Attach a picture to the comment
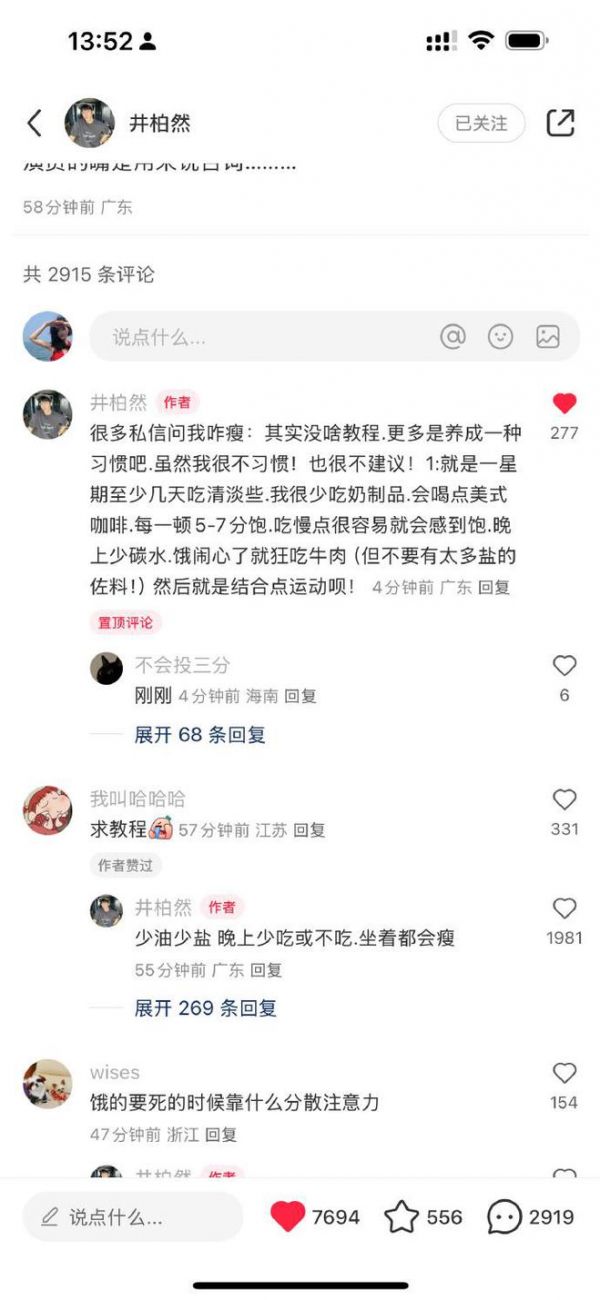Viewport: 600px width, 1300px height. [547, 337]
